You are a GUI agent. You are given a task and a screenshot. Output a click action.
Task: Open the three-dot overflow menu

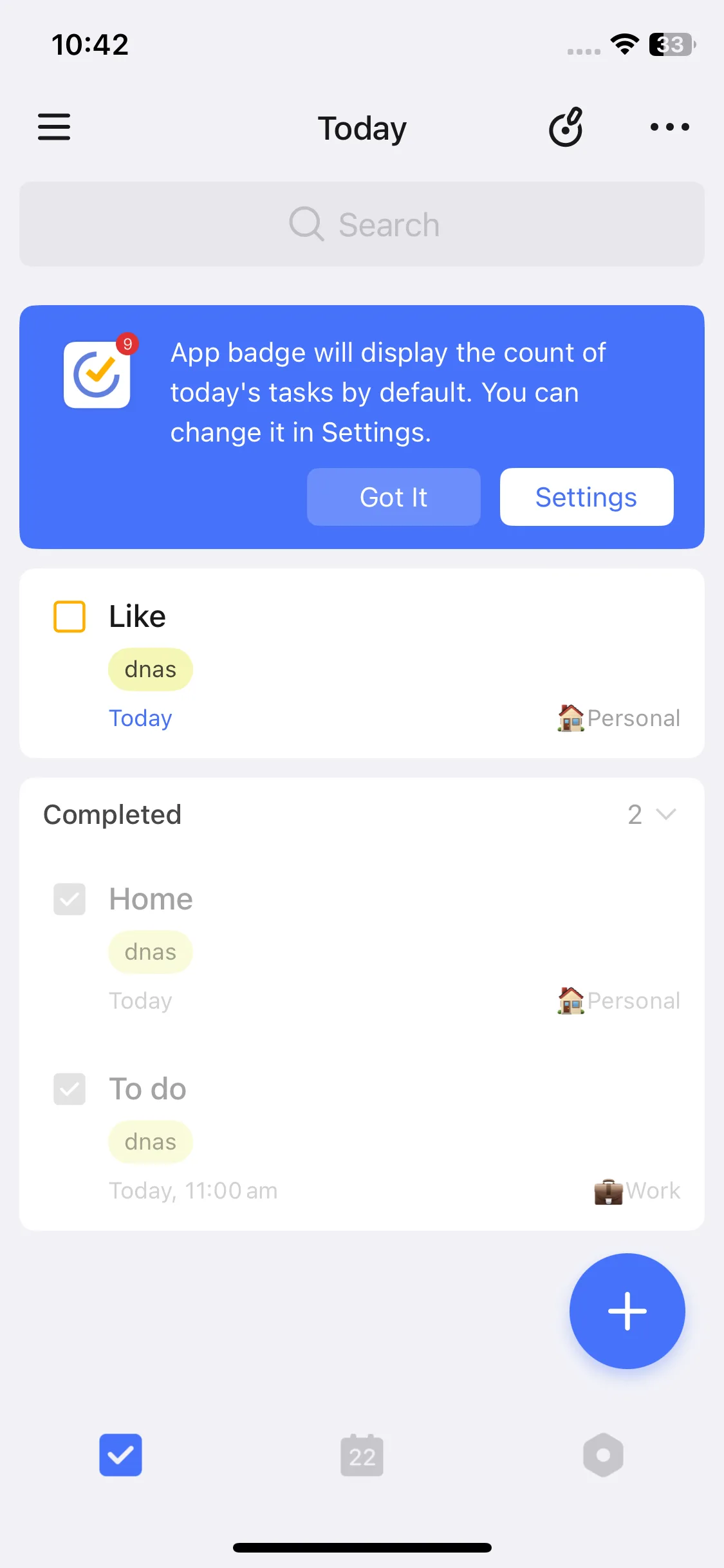click(x=669, y=127)
